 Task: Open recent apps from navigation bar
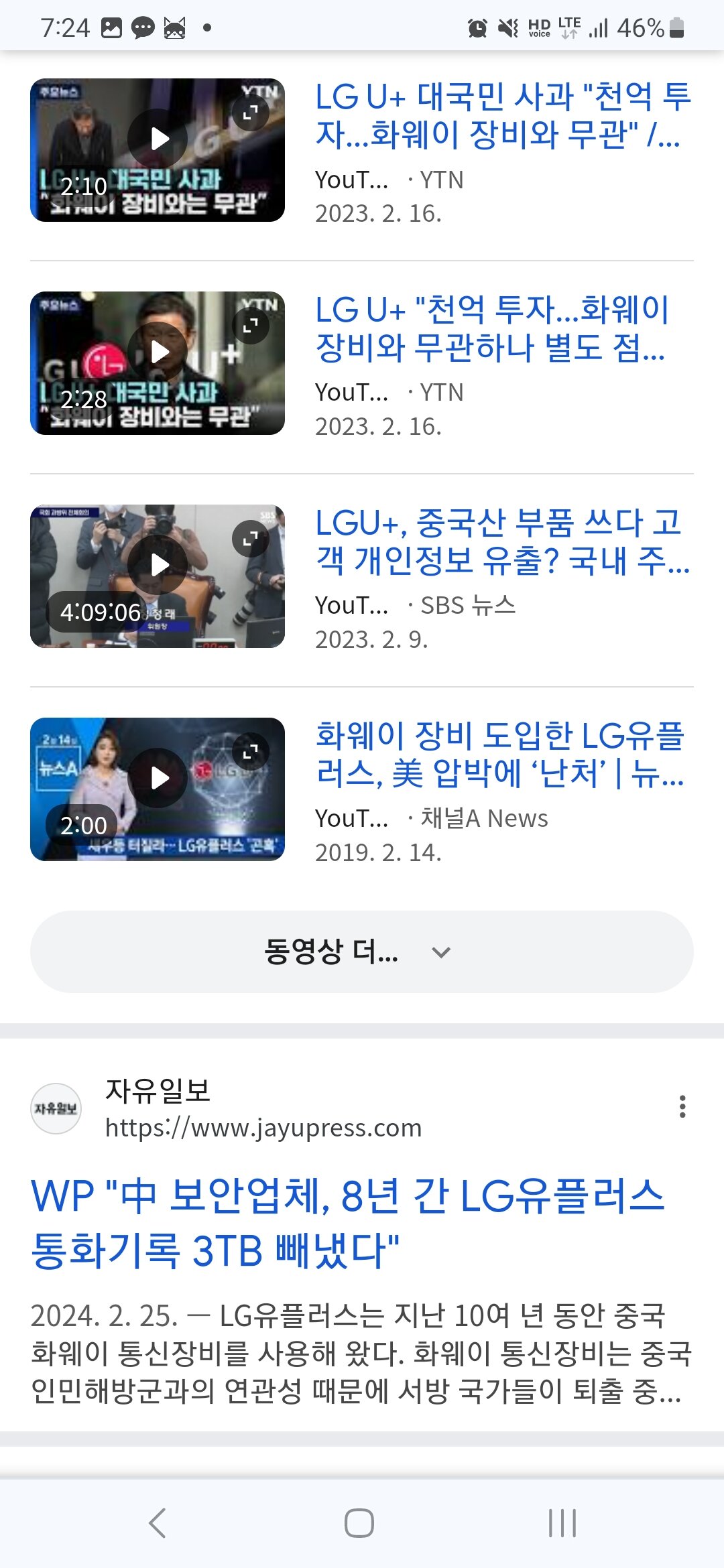562,1523
